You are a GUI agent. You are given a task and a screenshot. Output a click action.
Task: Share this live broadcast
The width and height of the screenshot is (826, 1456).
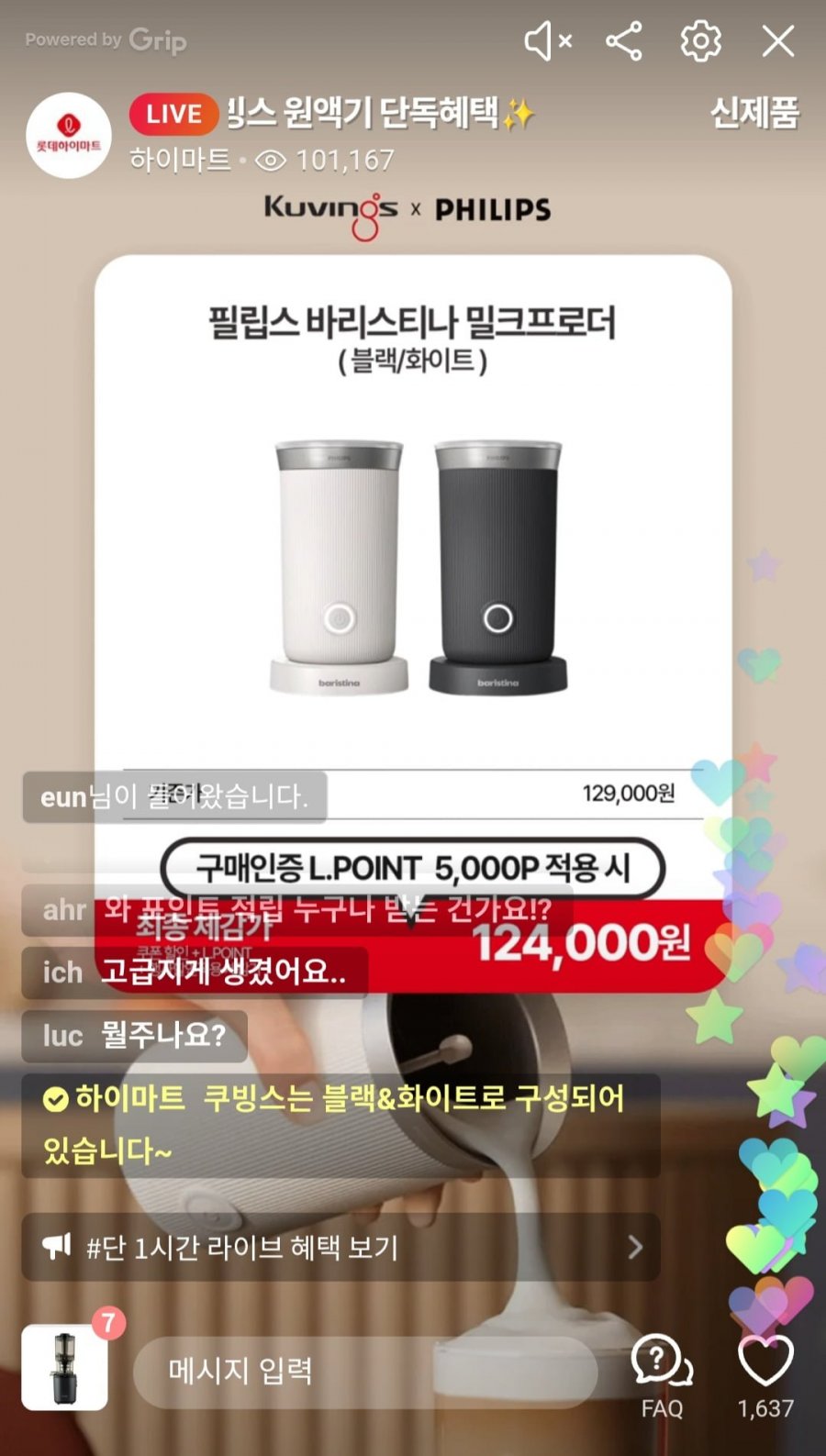tap(624, 41)
